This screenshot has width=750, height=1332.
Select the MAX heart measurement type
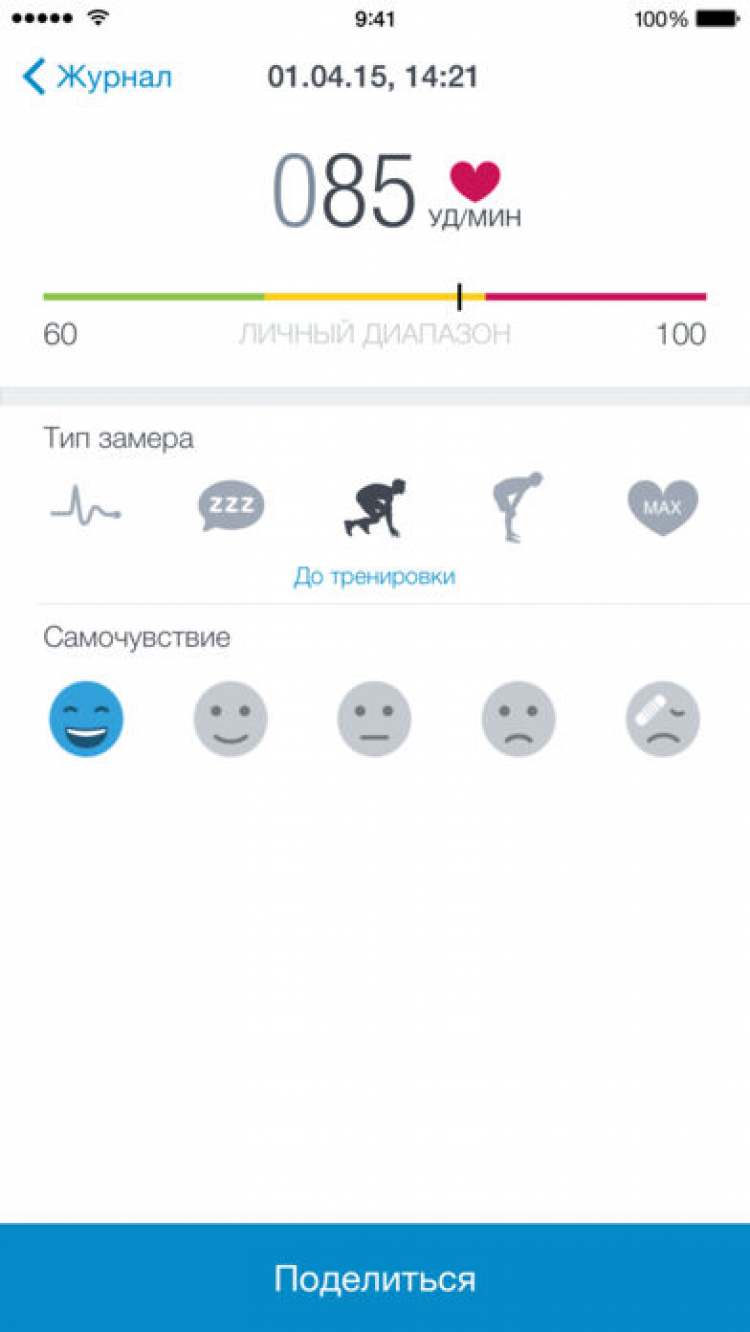click(662, 507)
